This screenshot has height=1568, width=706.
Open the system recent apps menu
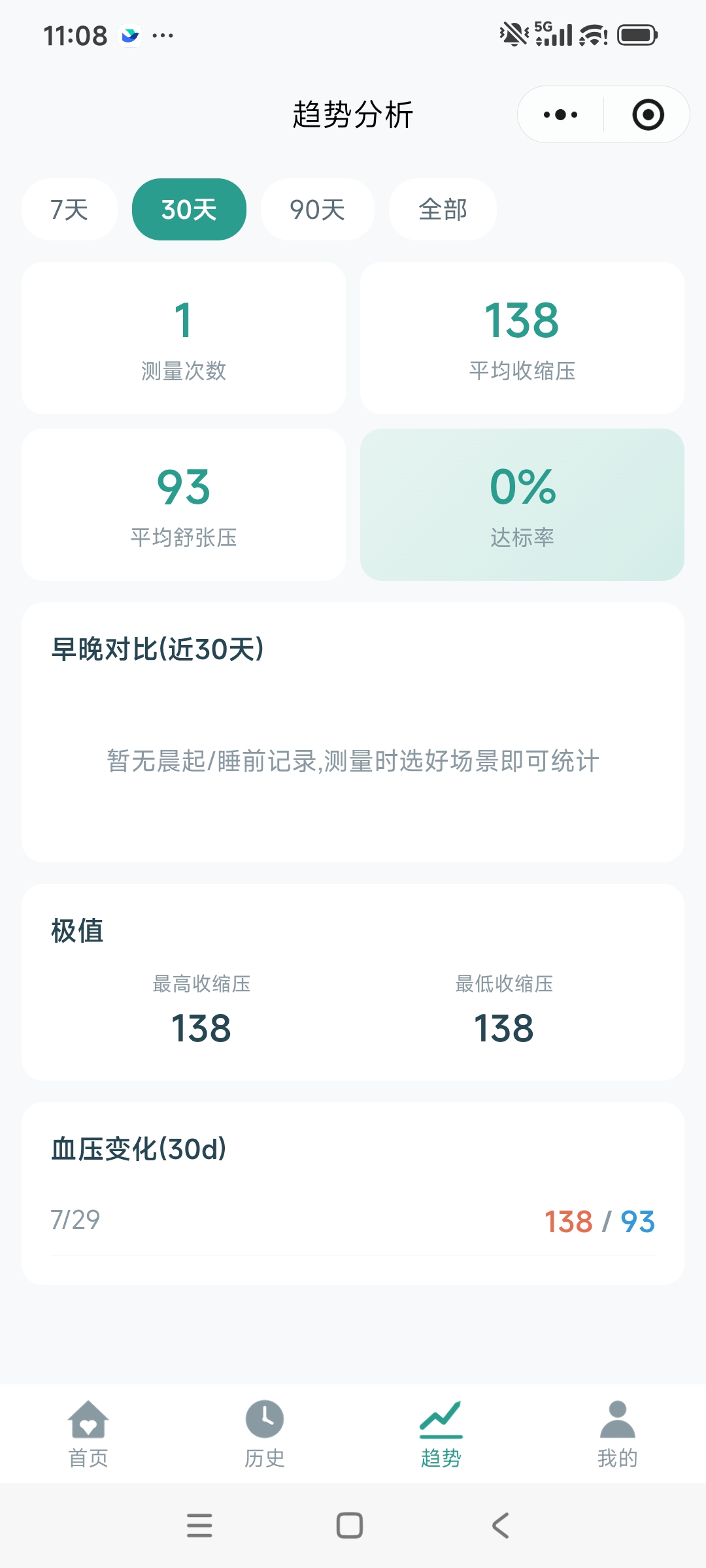pos(199,1526)
